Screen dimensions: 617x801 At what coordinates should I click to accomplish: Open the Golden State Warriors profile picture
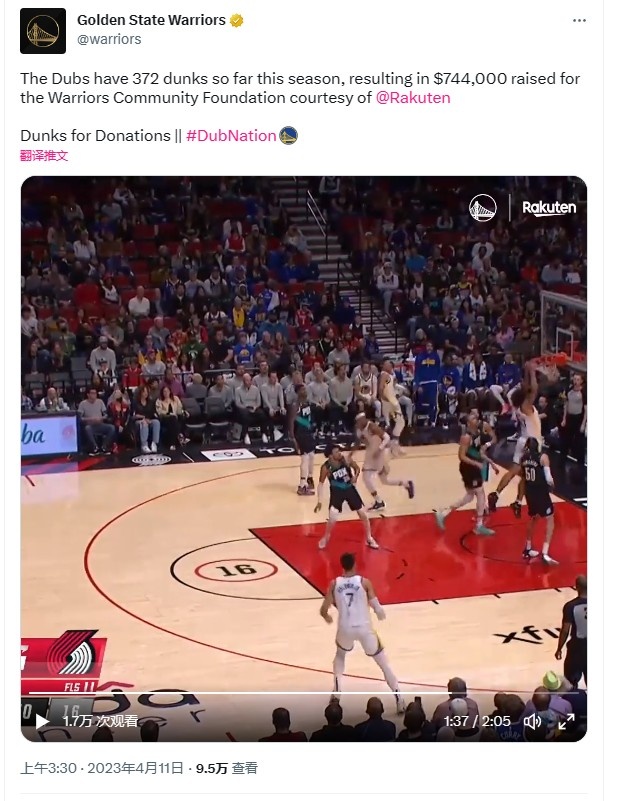point(43,31)
